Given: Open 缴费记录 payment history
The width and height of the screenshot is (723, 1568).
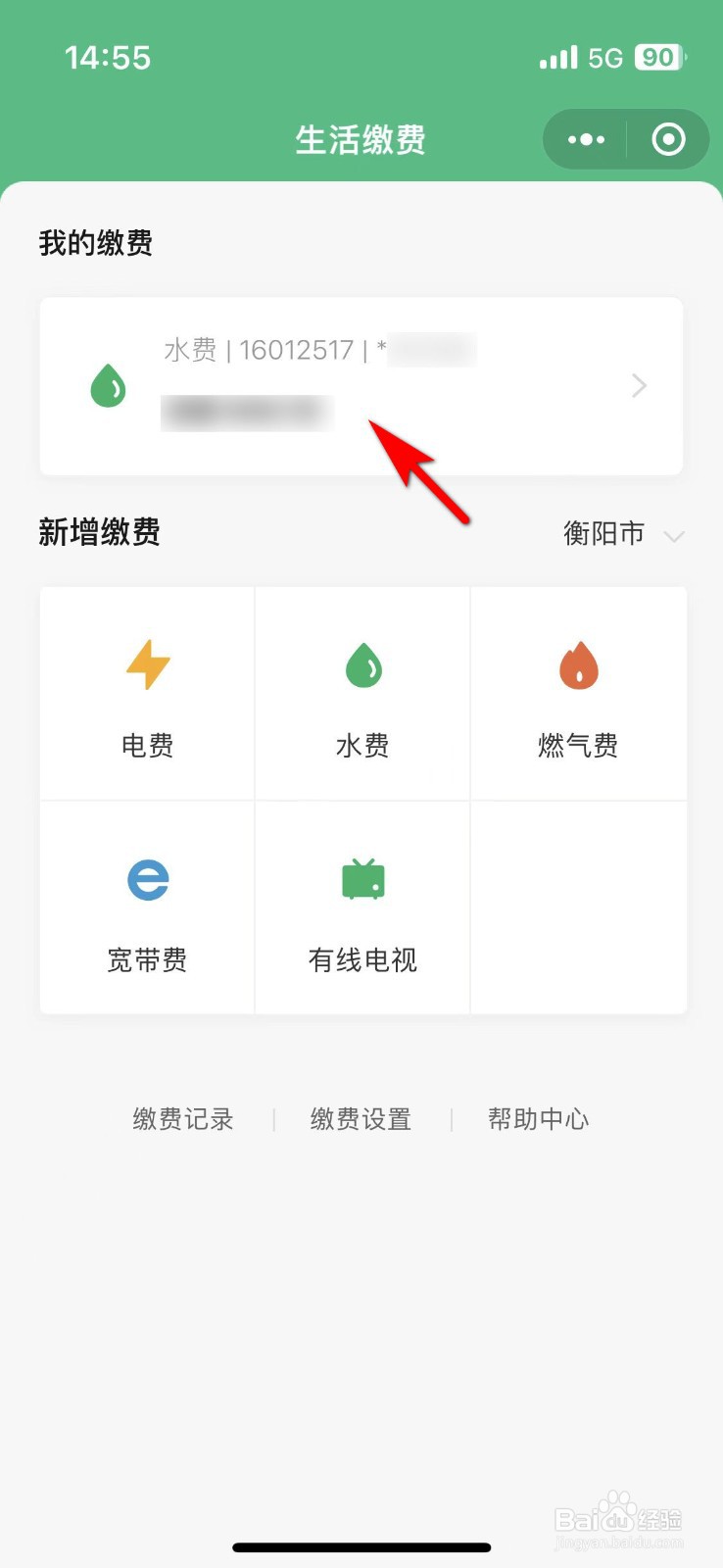Looking at the screenshot, I should click(x=182, y=1119).
